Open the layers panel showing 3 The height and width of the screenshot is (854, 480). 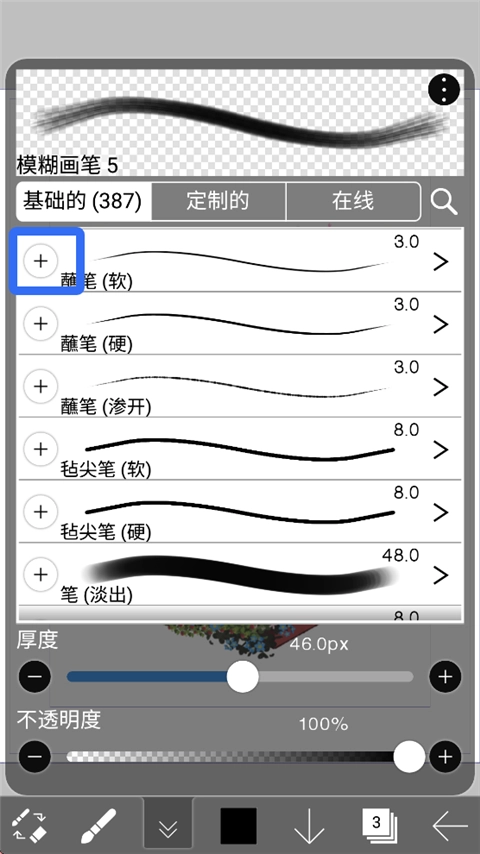pyautogui.click(x=379, y=825)
